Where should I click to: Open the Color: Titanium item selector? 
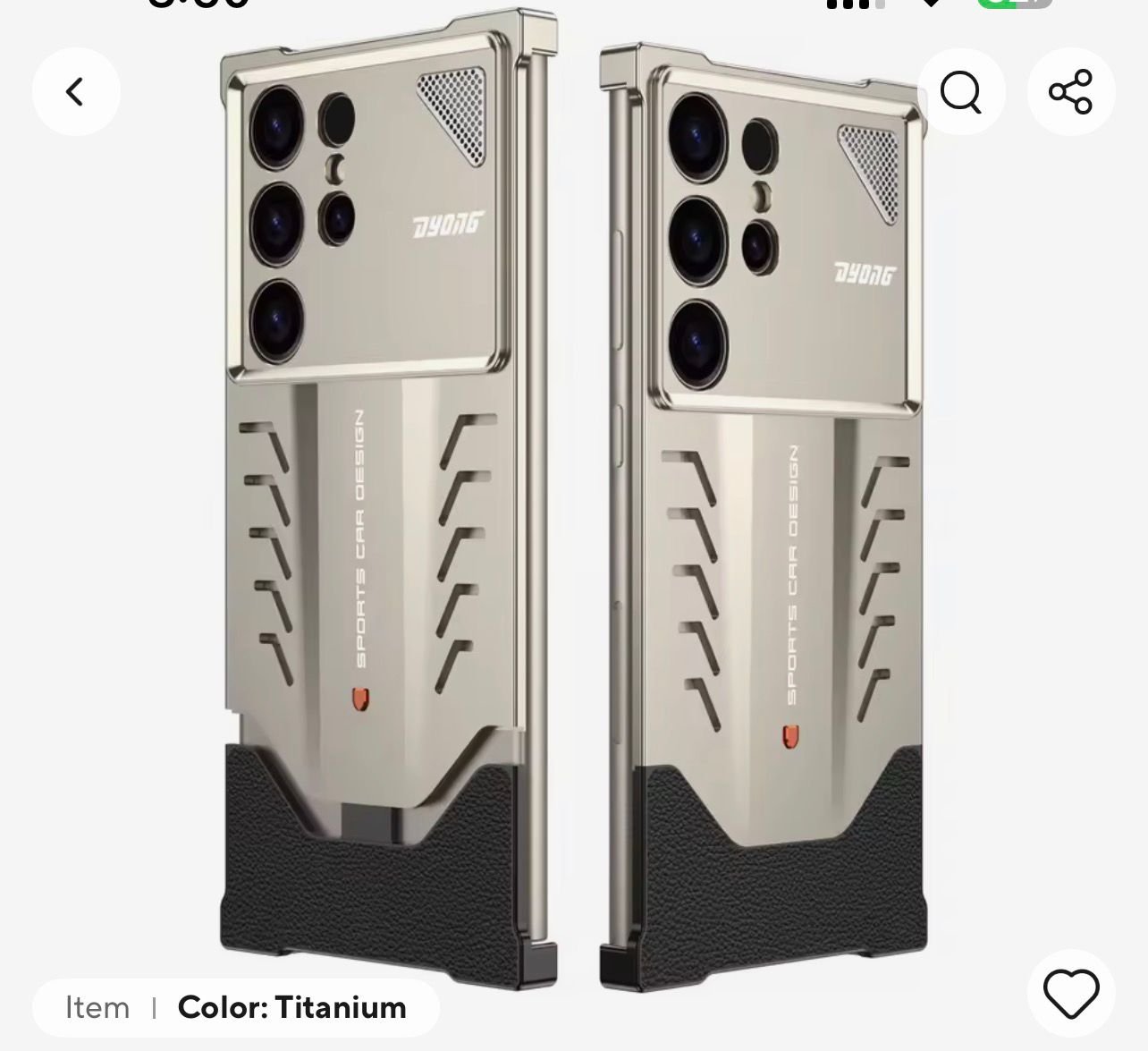[236, 1008]
